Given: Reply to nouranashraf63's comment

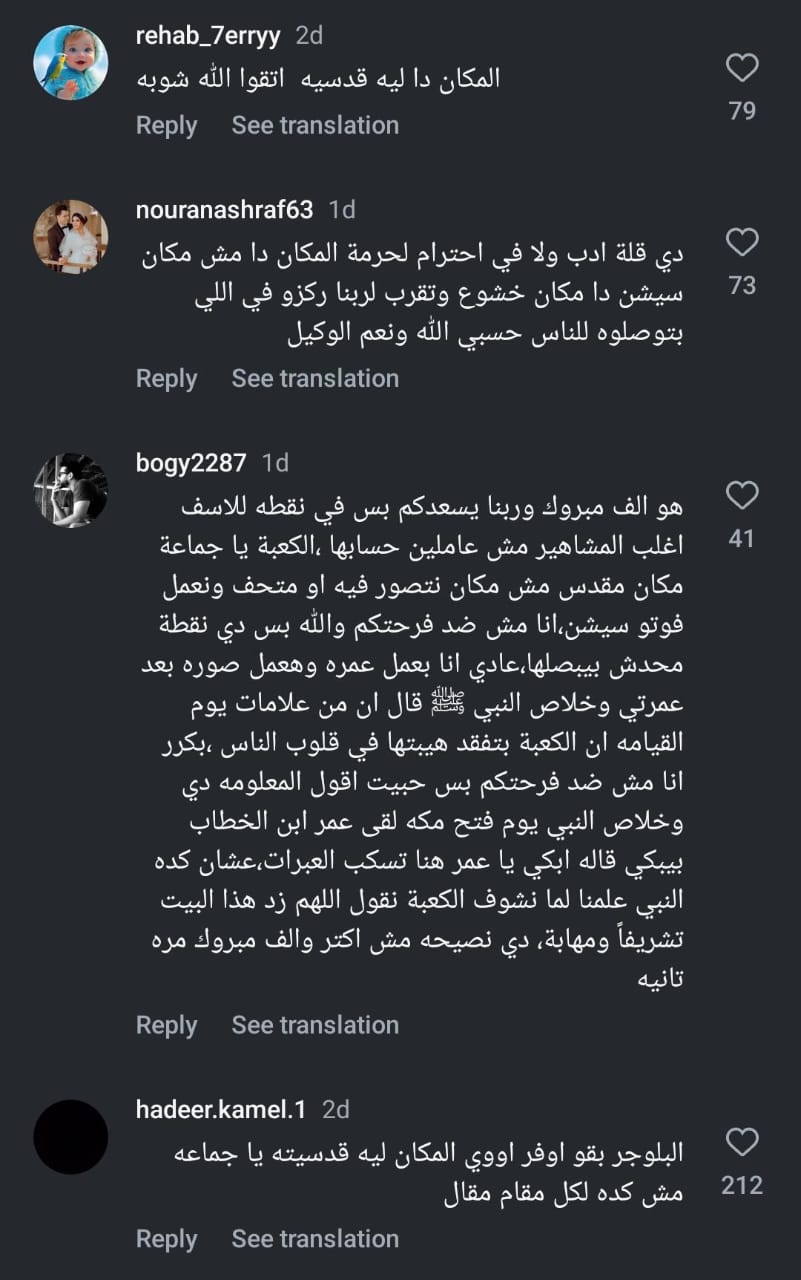Looking at the screenshot, I should (x=166, y=378).
